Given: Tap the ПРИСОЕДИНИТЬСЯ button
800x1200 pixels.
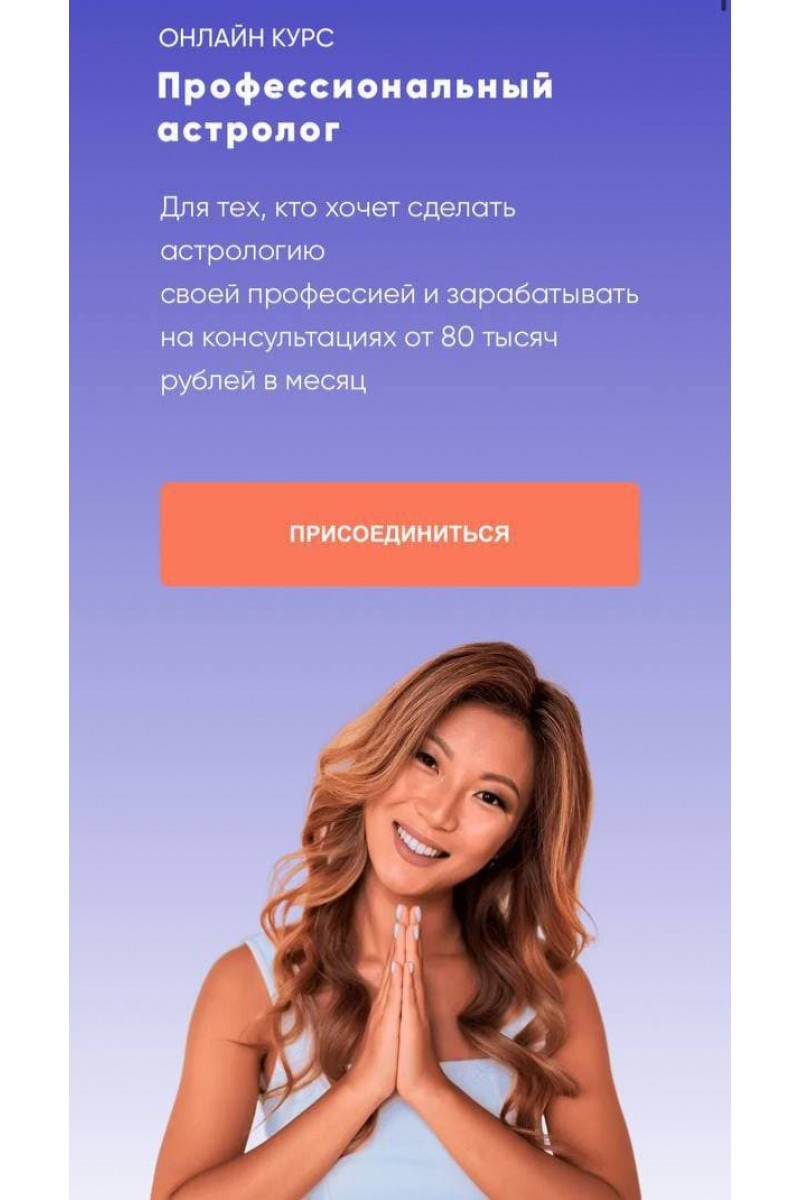Looking at the screenshot, I should coord(399,534).
